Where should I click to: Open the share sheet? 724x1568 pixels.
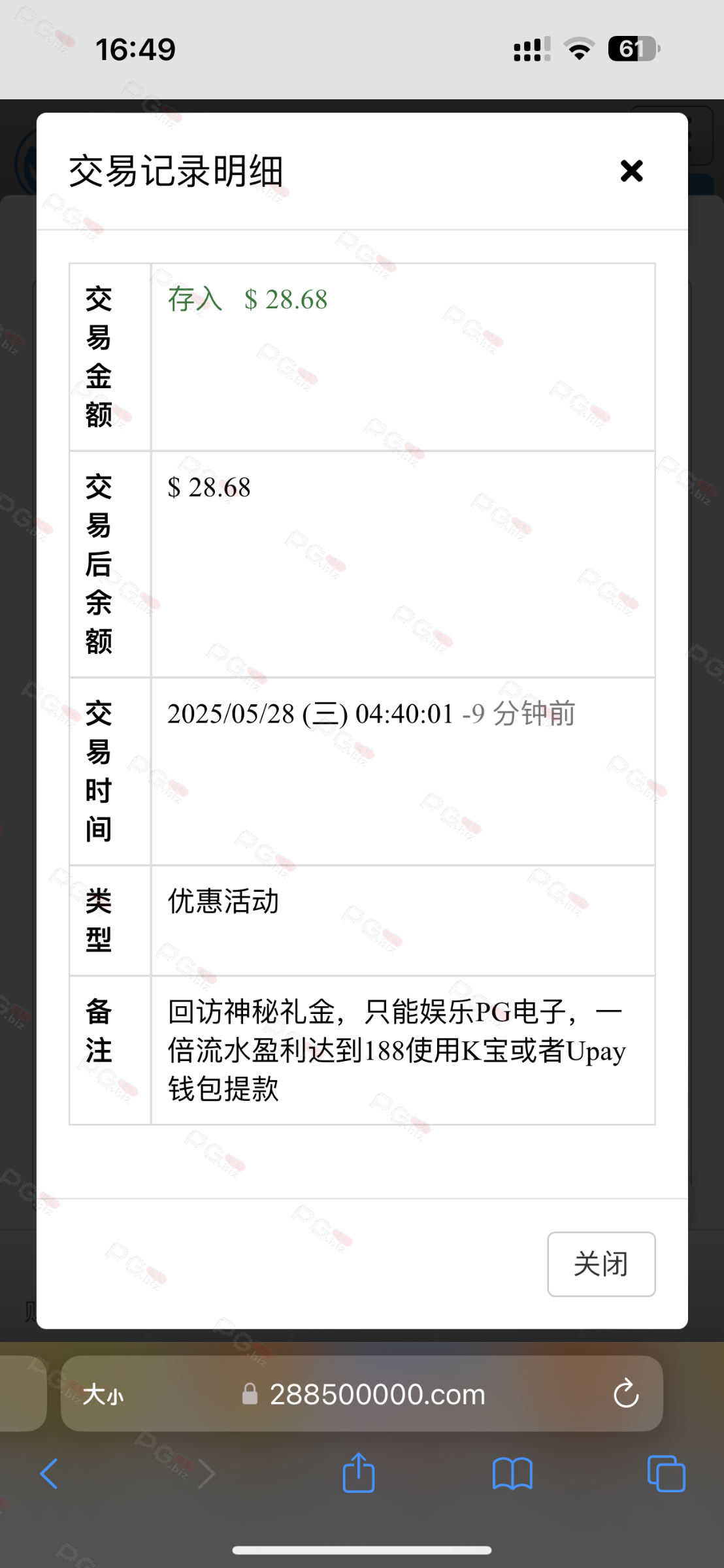(359, 1473)
